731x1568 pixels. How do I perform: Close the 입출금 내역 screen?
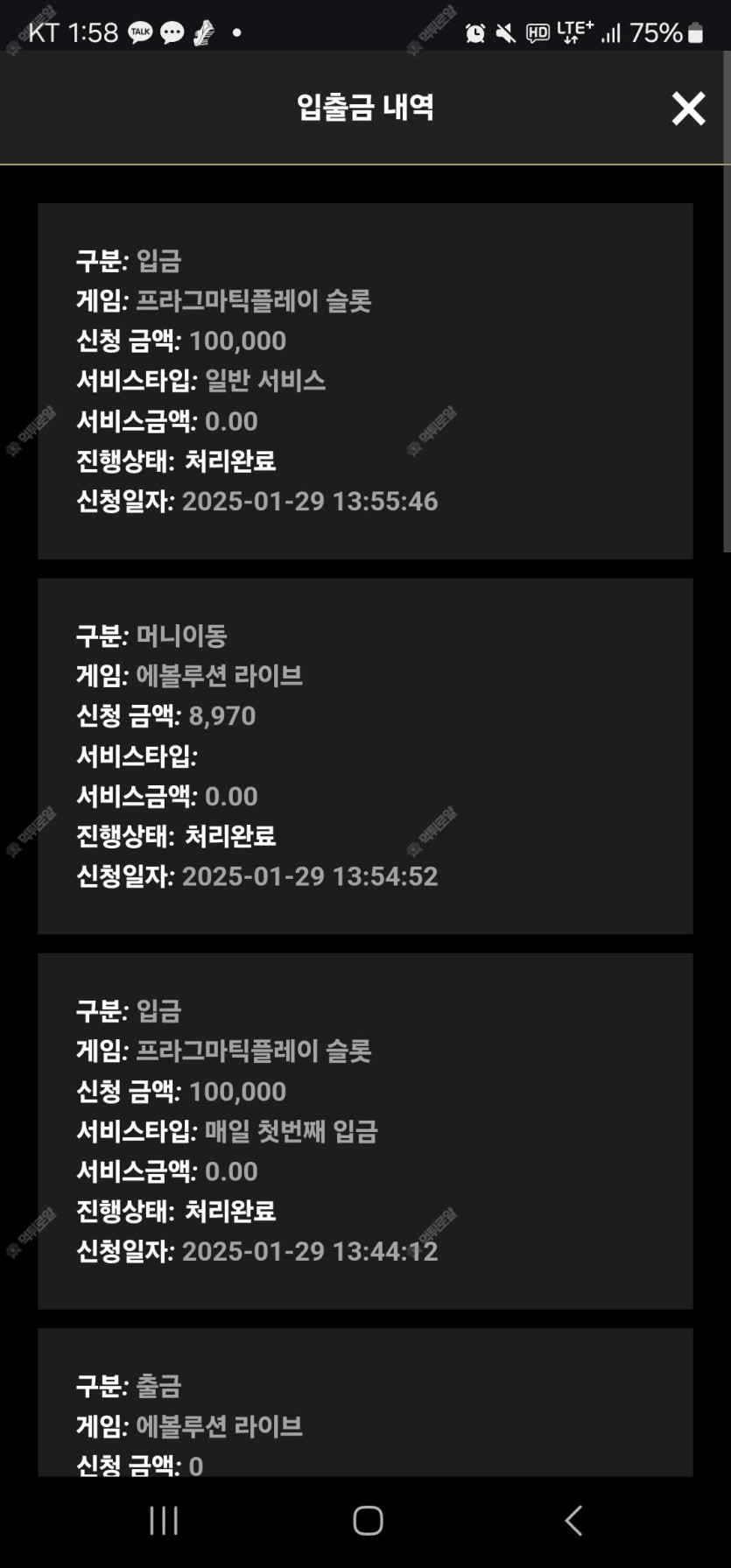click(688, 109)
